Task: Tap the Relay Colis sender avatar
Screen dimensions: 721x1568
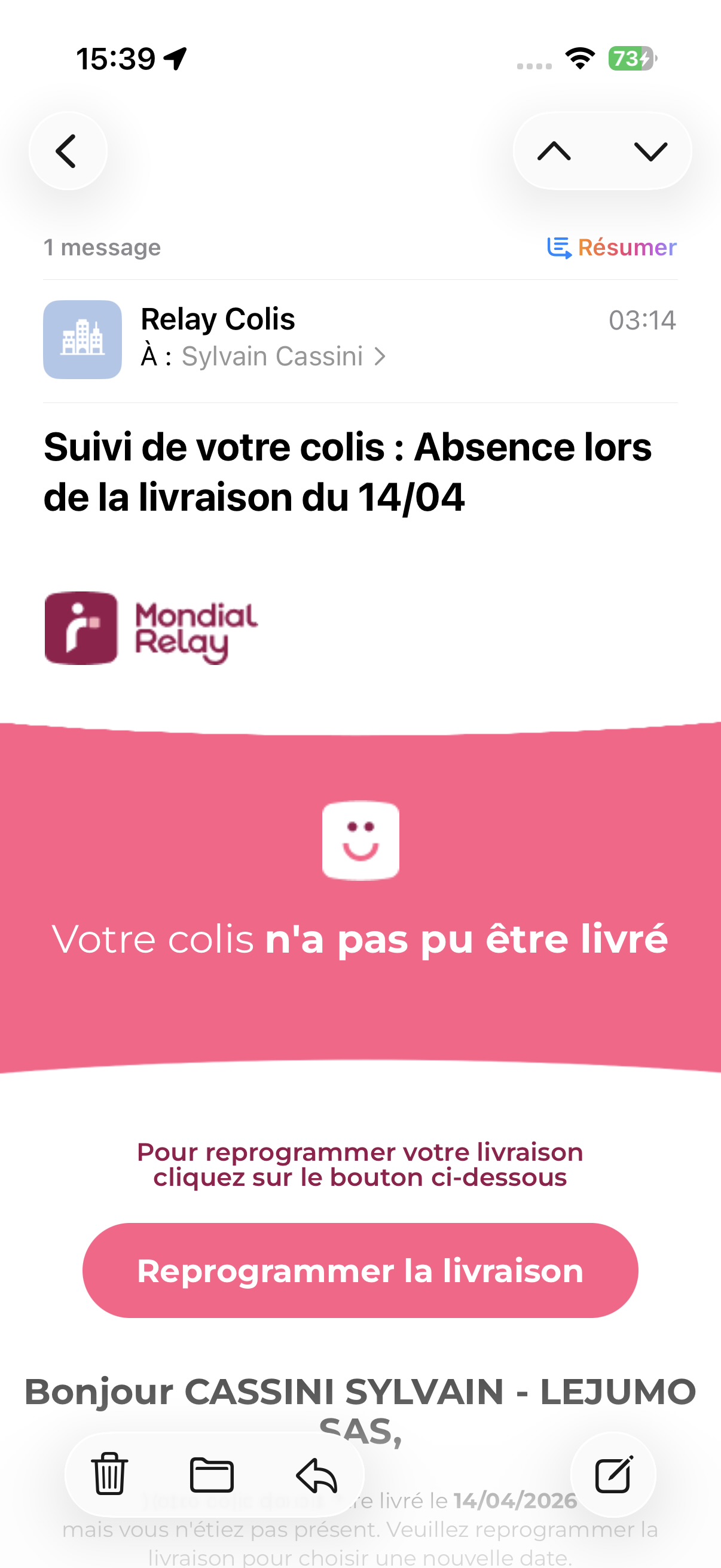Action: coord(83,339)
